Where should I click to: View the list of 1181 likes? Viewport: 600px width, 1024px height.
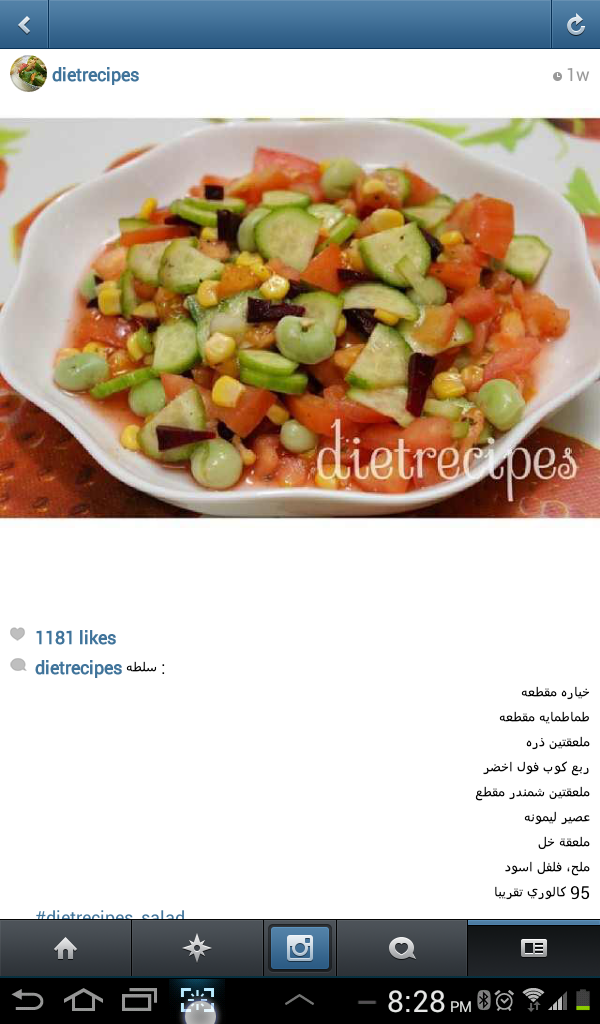[75, 637]
